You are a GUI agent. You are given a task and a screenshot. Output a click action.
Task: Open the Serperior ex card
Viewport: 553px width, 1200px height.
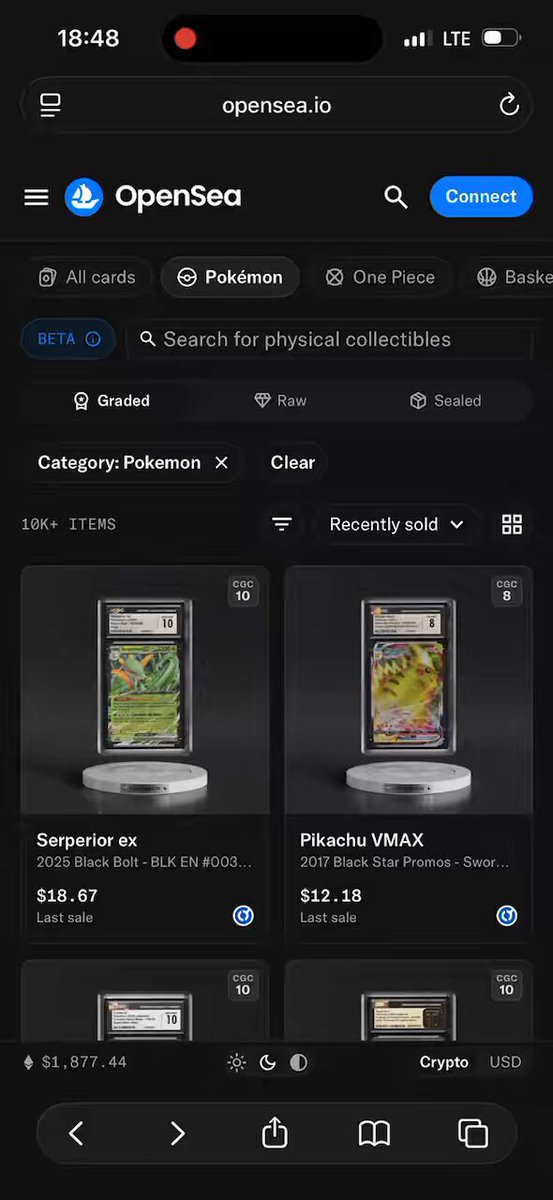pos(145,754)
